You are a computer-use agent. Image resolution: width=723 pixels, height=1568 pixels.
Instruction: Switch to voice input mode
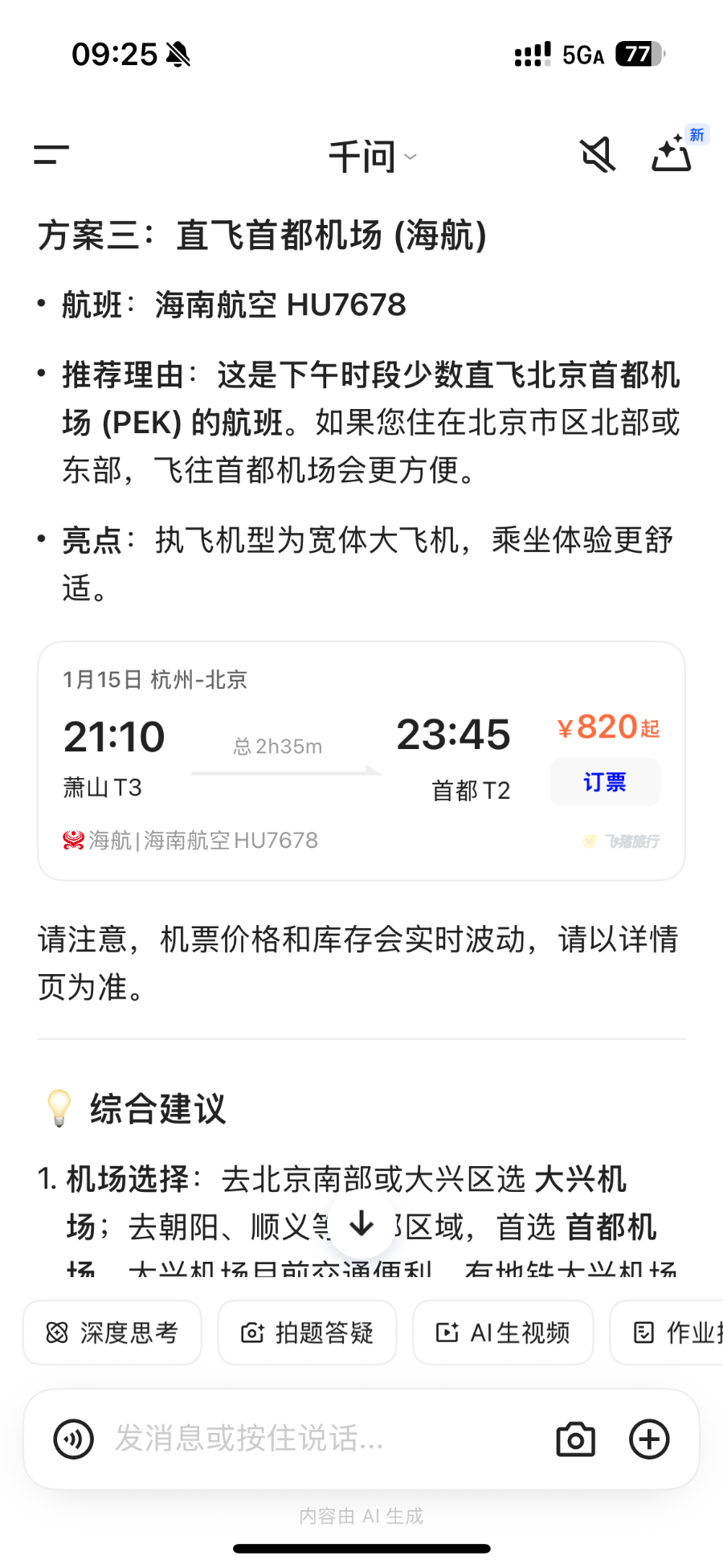[74, 1439]
